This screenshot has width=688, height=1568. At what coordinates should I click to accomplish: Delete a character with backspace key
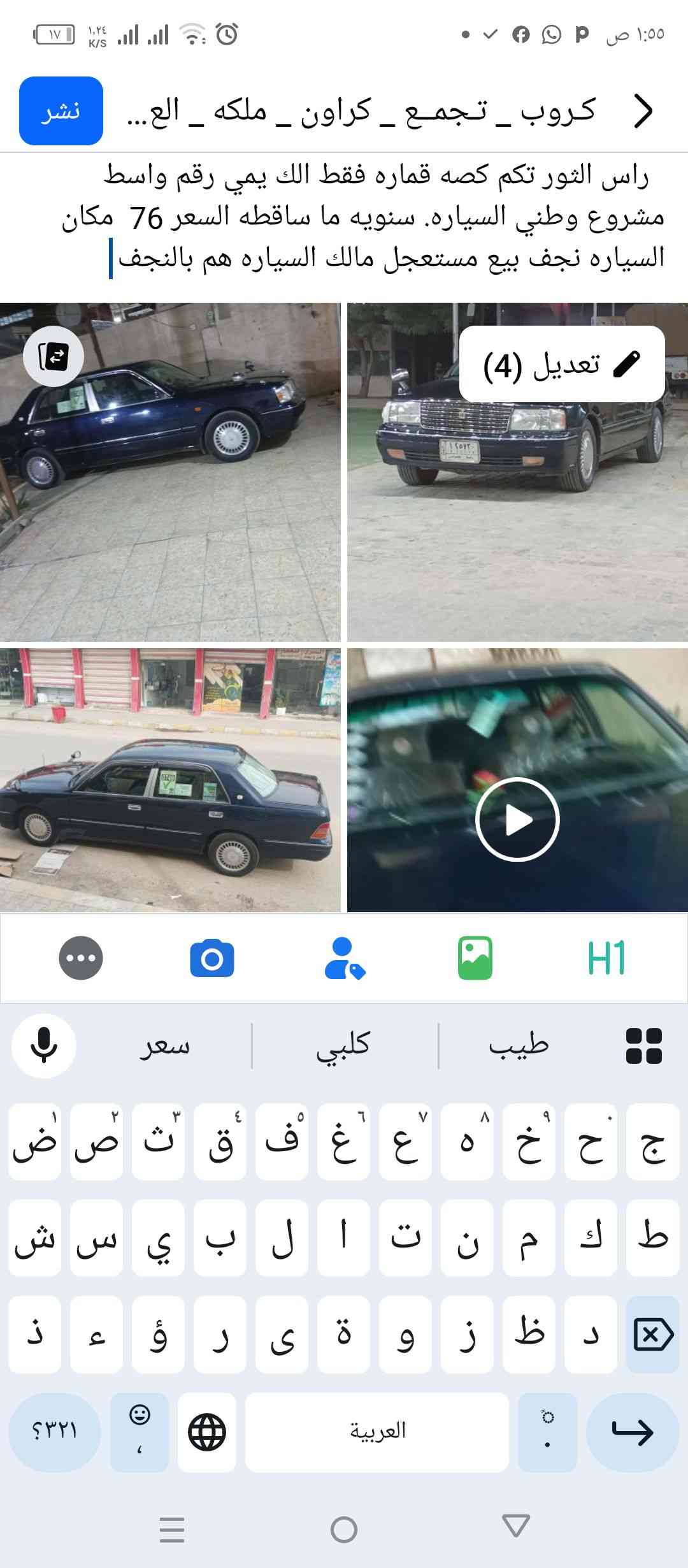[653, 1334]
